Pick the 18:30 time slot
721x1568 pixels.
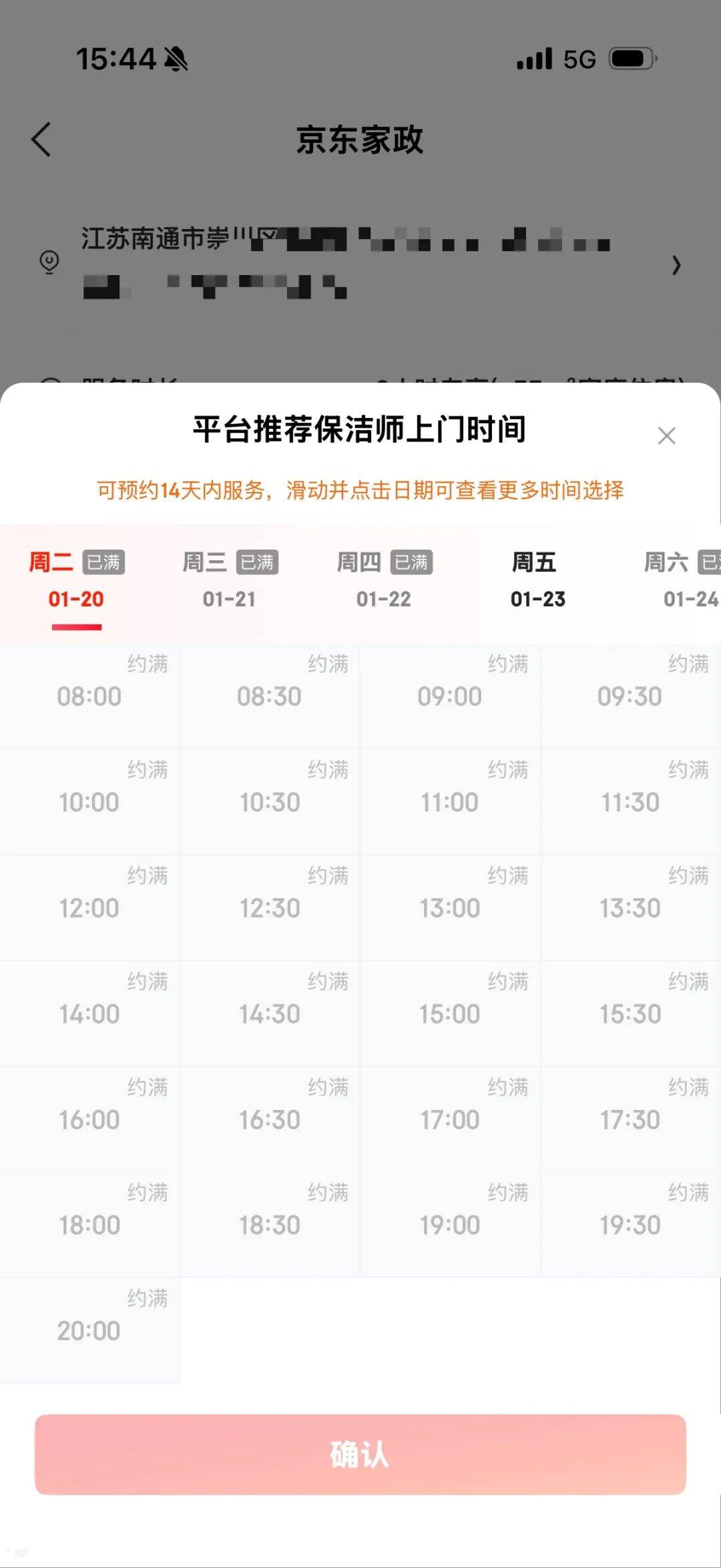[x=270, y=1224]
